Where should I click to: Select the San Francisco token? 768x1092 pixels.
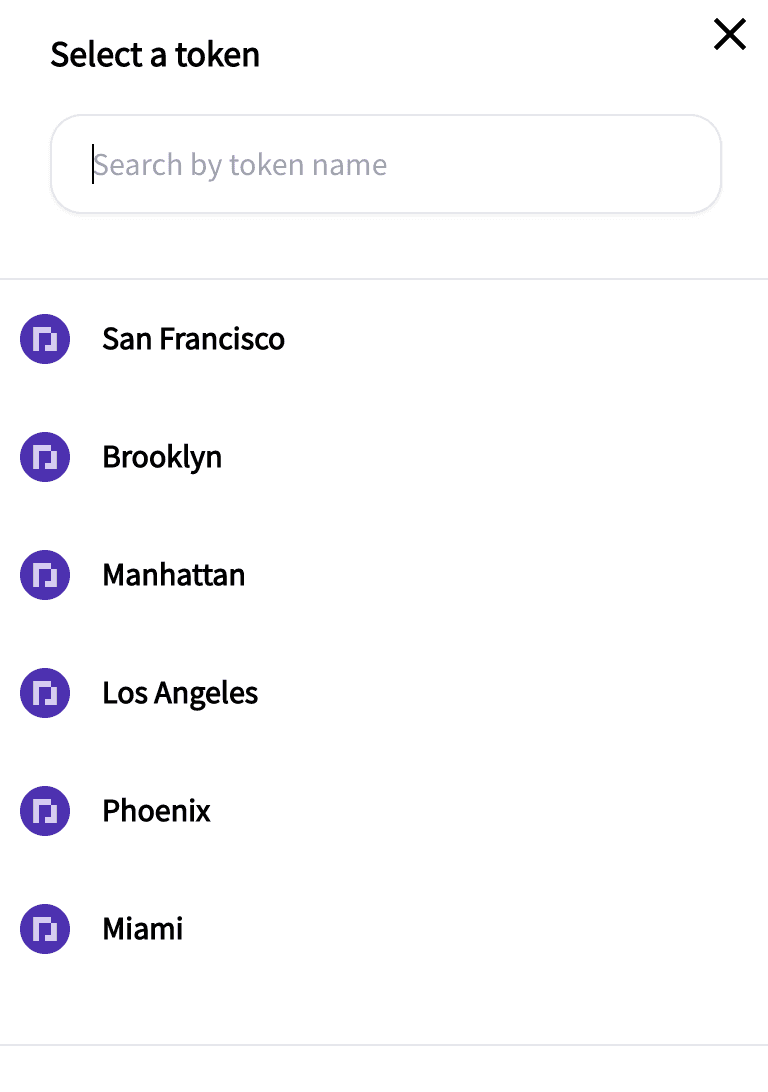click(193, 339)
